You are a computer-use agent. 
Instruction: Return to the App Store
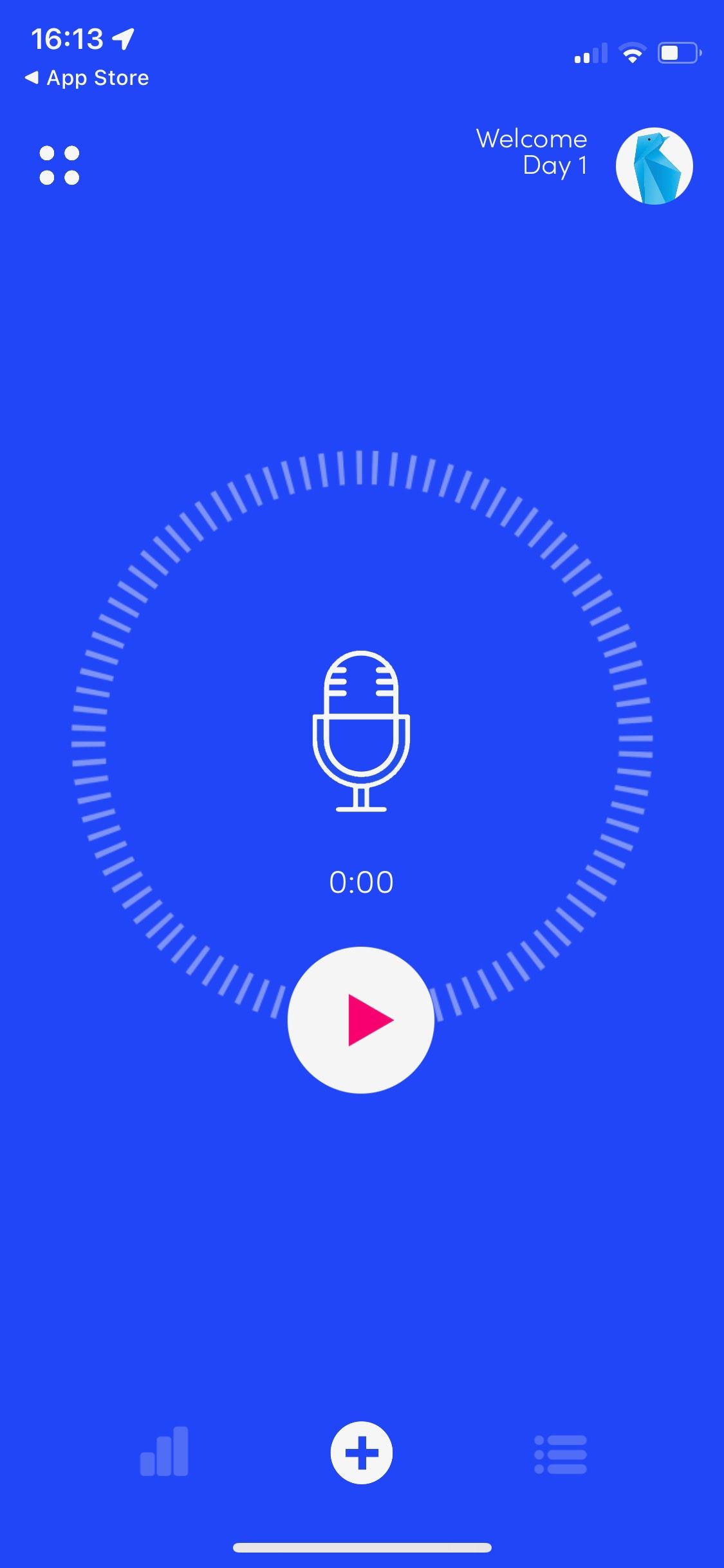tap(87, 78)
